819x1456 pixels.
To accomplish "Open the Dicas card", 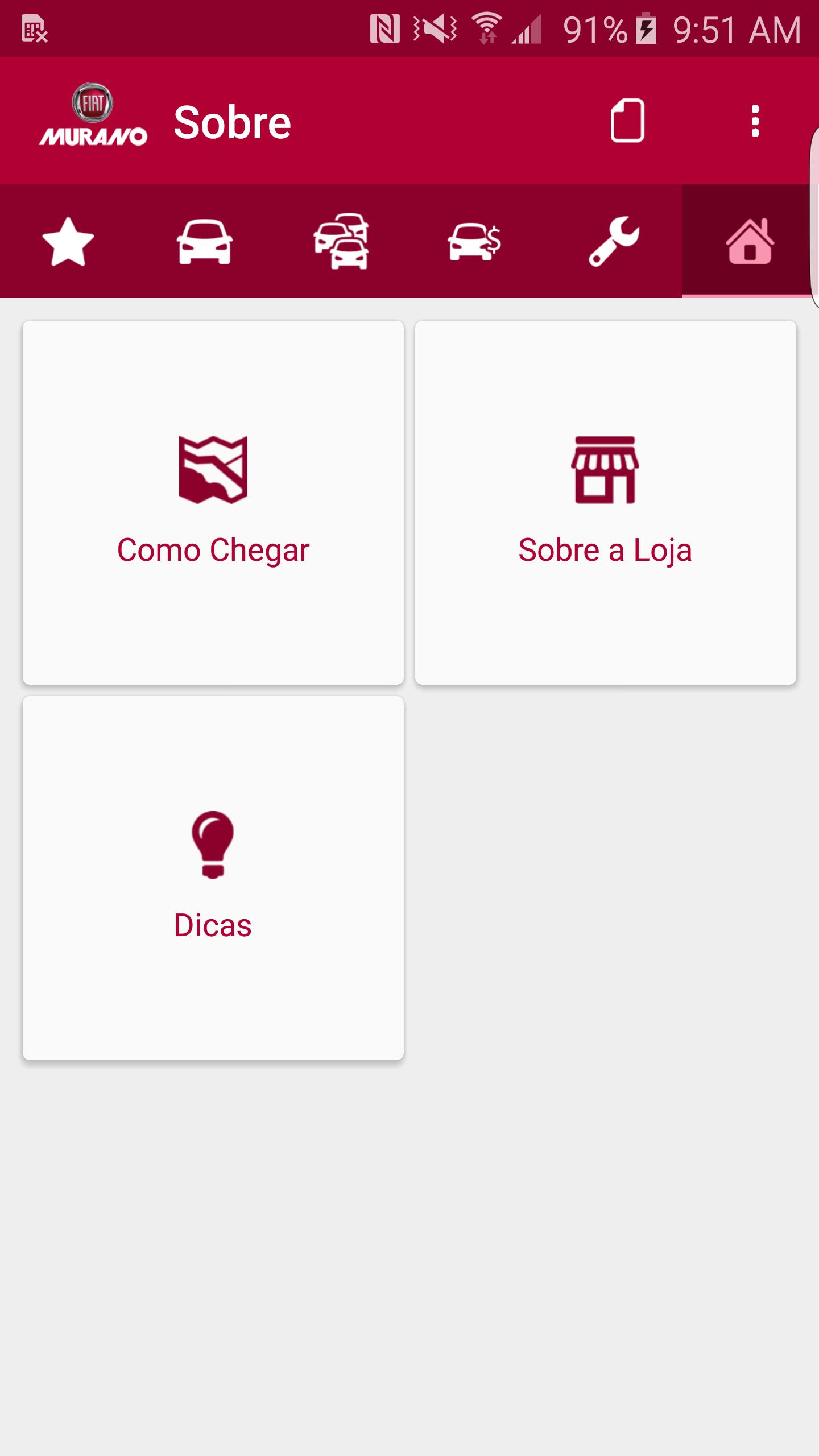I will pyautogui.click(x=213, y=878).
